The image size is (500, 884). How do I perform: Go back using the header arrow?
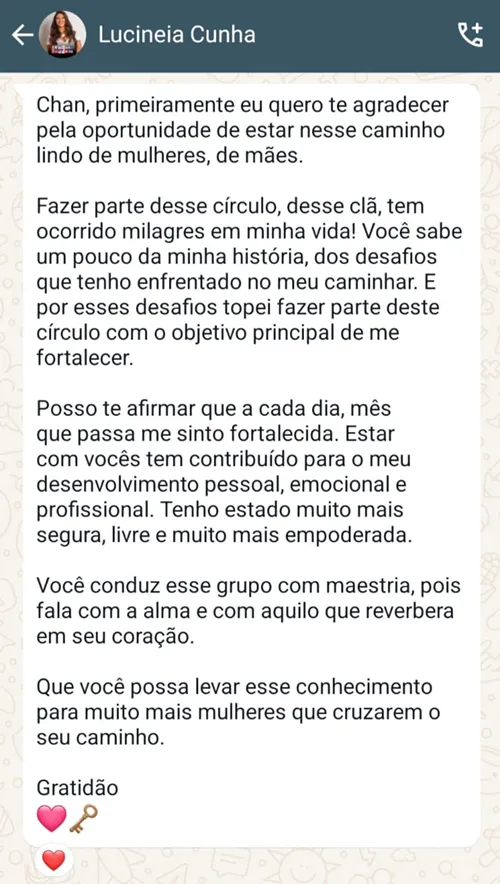[22, 35]
